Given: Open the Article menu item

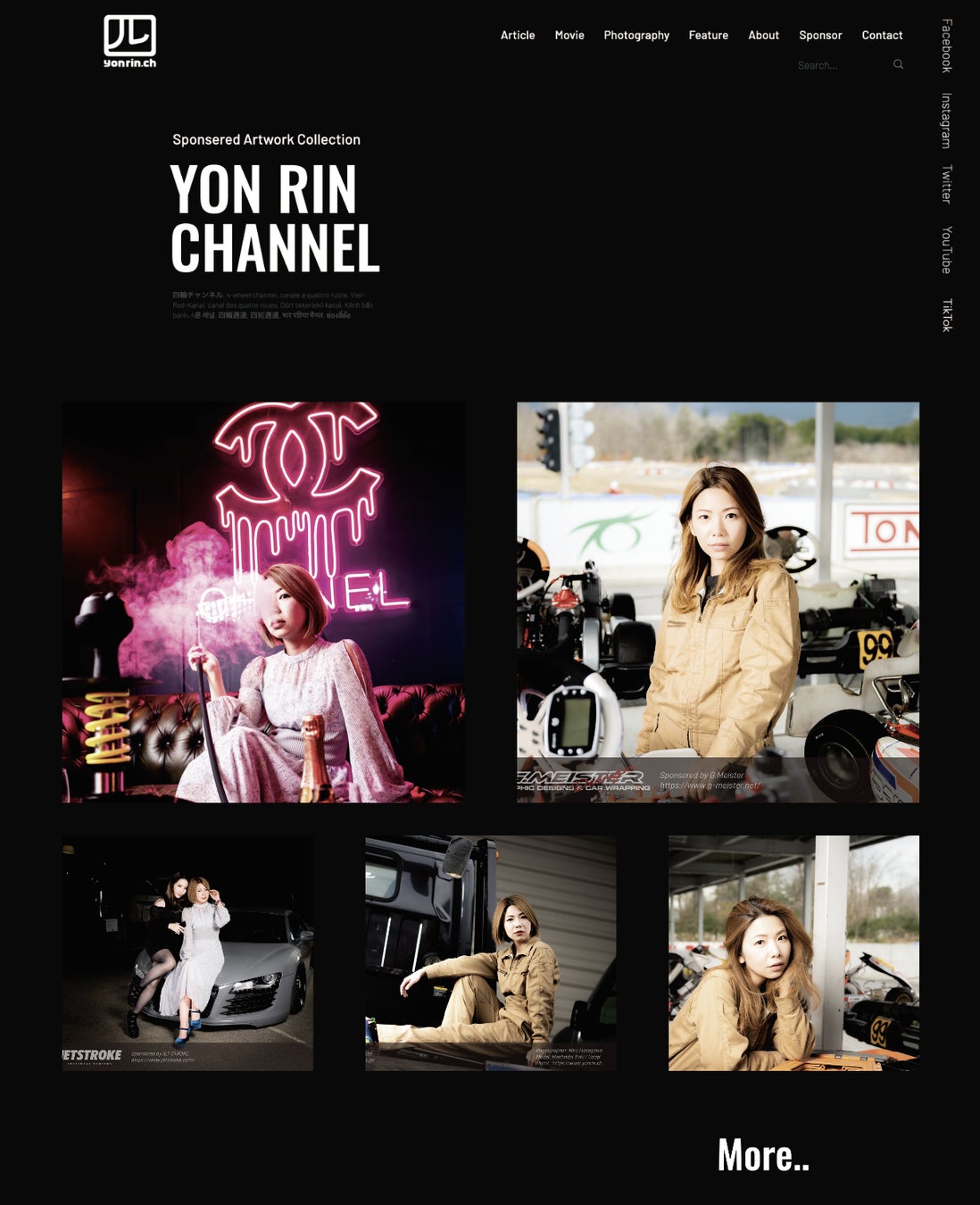Looking at the screenshot, I should pyautogui.click(x=518, y=36).
